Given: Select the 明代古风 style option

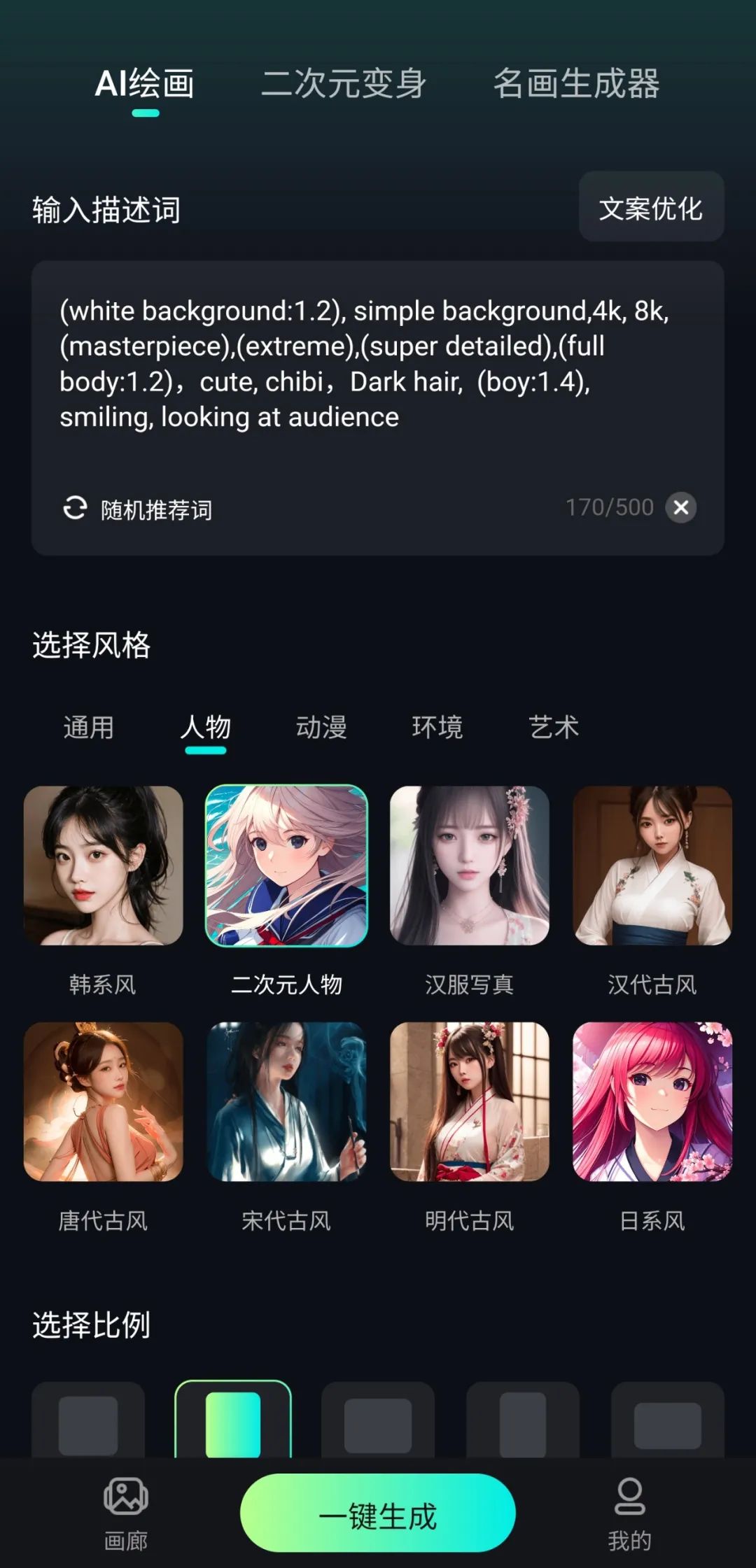Looking at the screenshot, I should point(470,1104).
